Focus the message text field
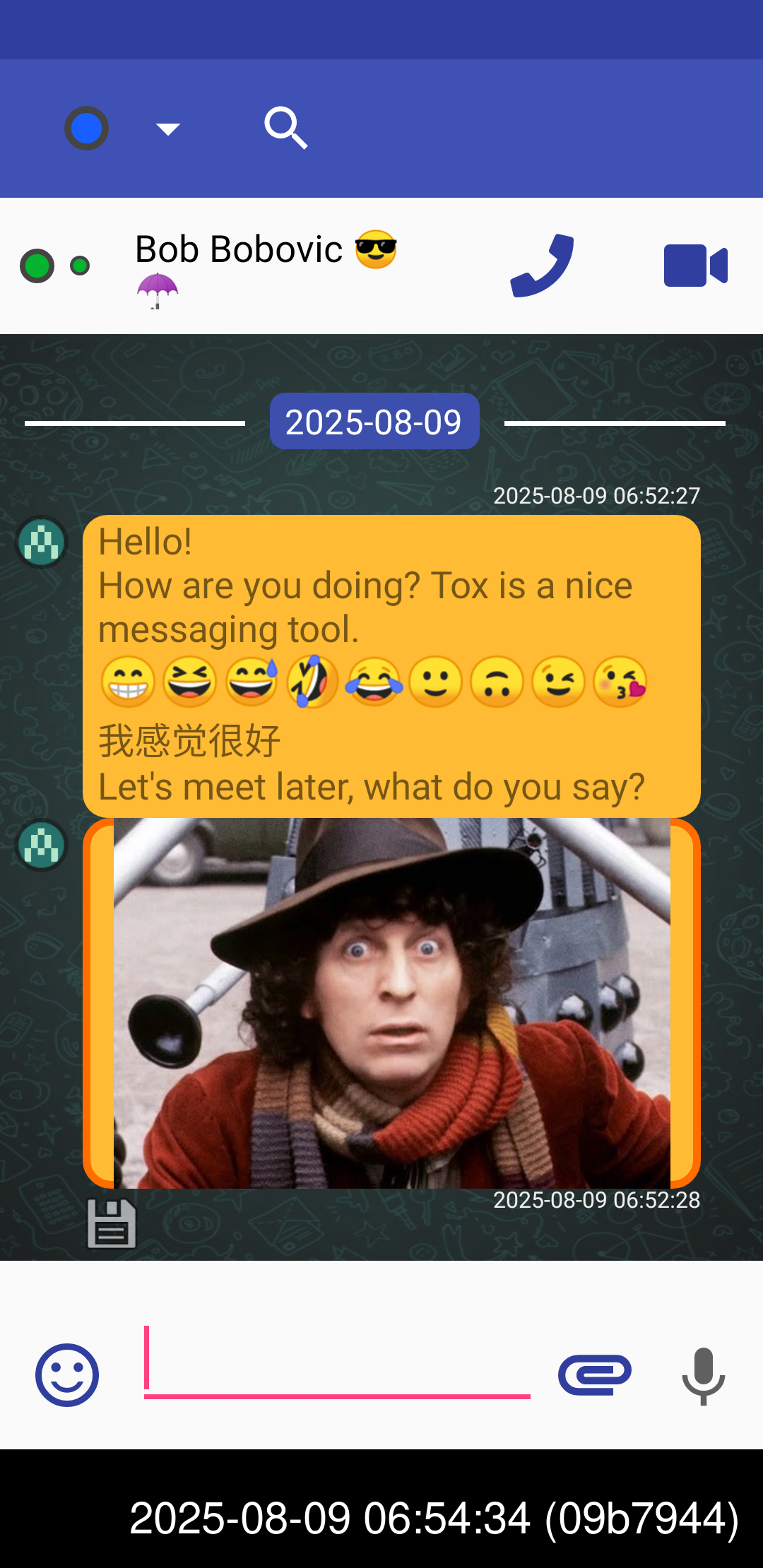The width and height of the screenshot is (763, 1568). 337,1365
